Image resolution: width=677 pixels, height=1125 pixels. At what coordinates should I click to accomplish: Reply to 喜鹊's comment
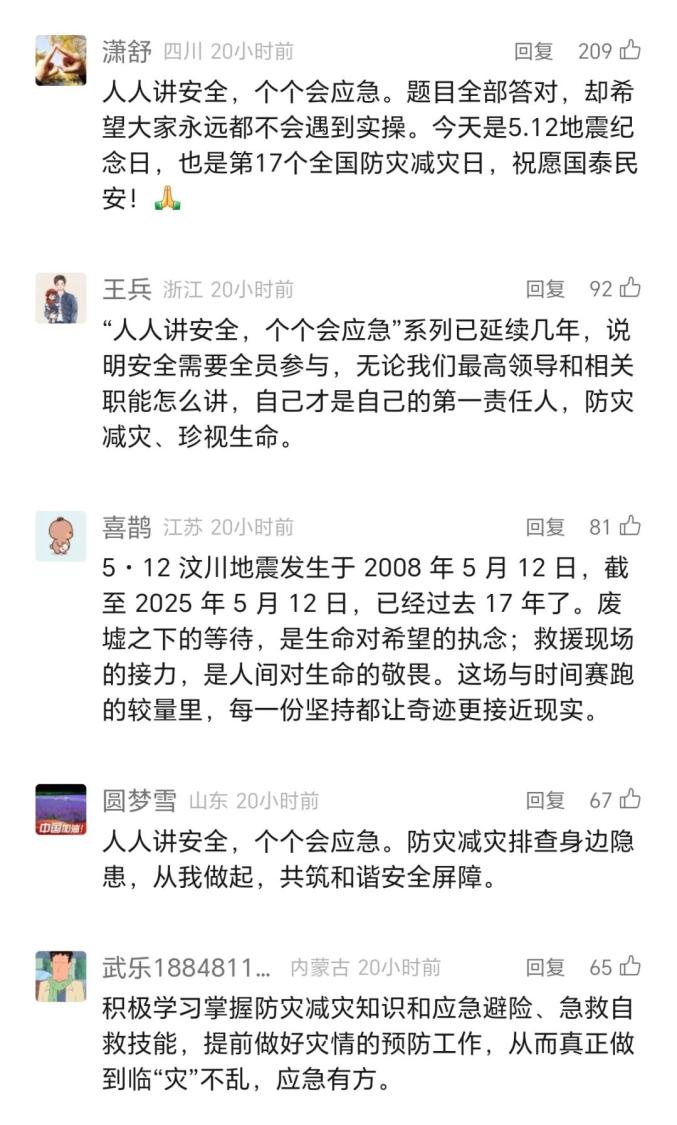(x=545, y=527)
